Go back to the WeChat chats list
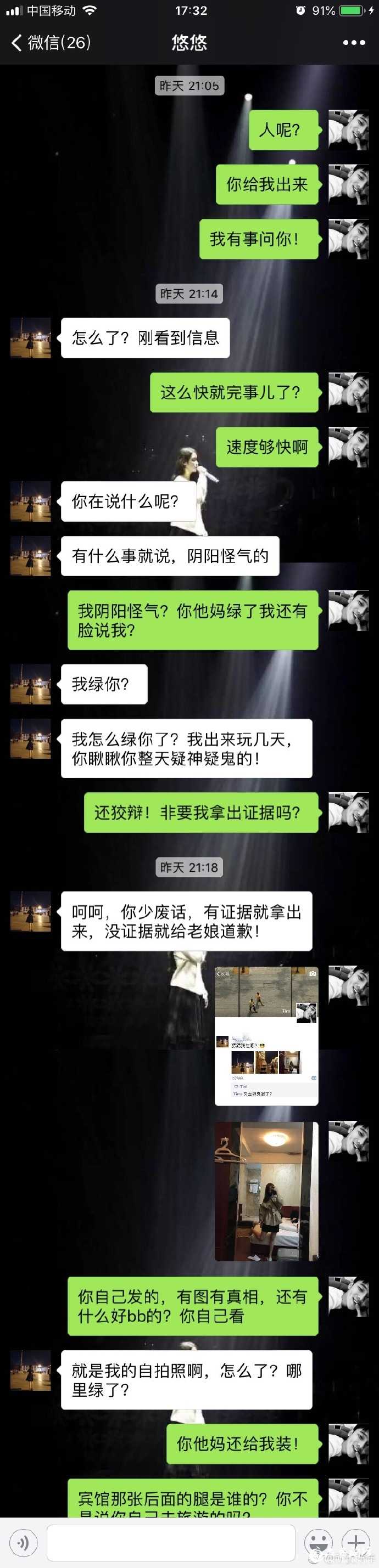379x1568 pixels. 49,43
